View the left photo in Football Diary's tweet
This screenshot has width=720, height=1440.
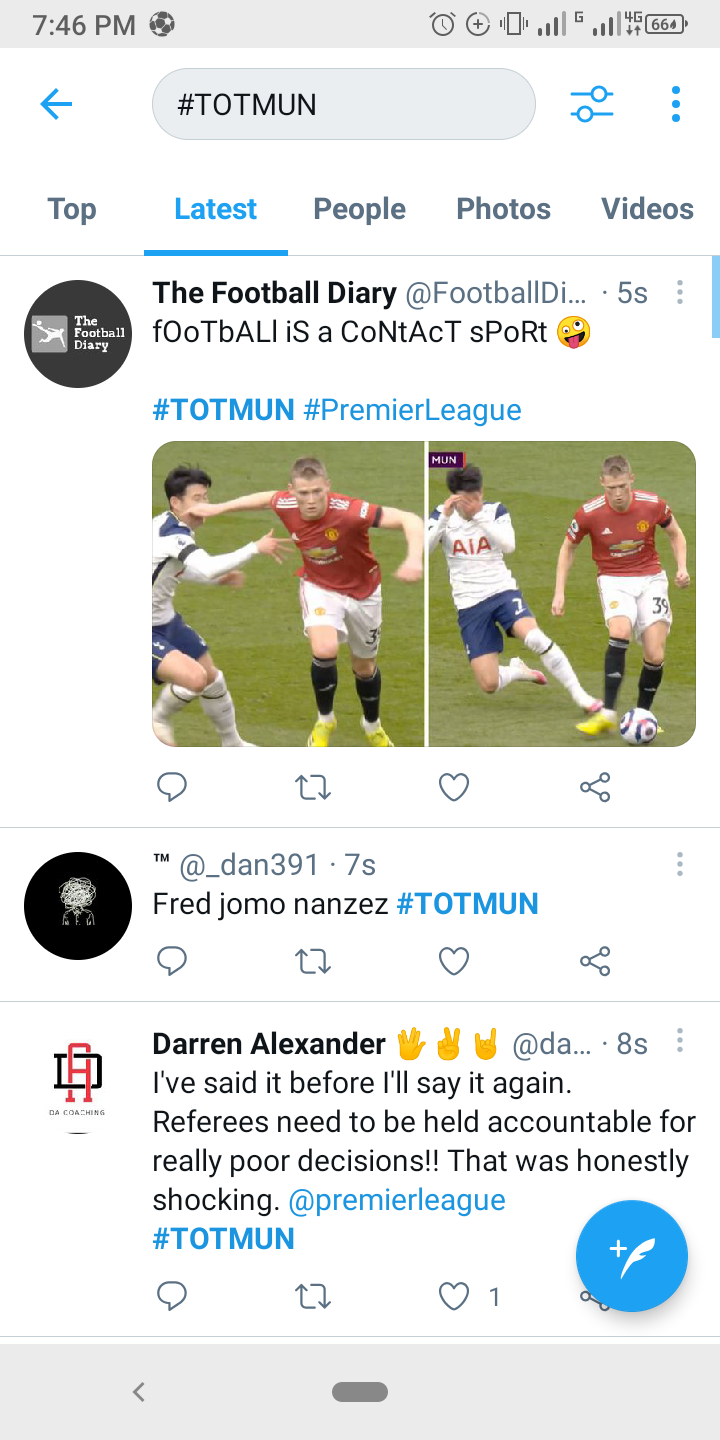[x=288, y=594]
